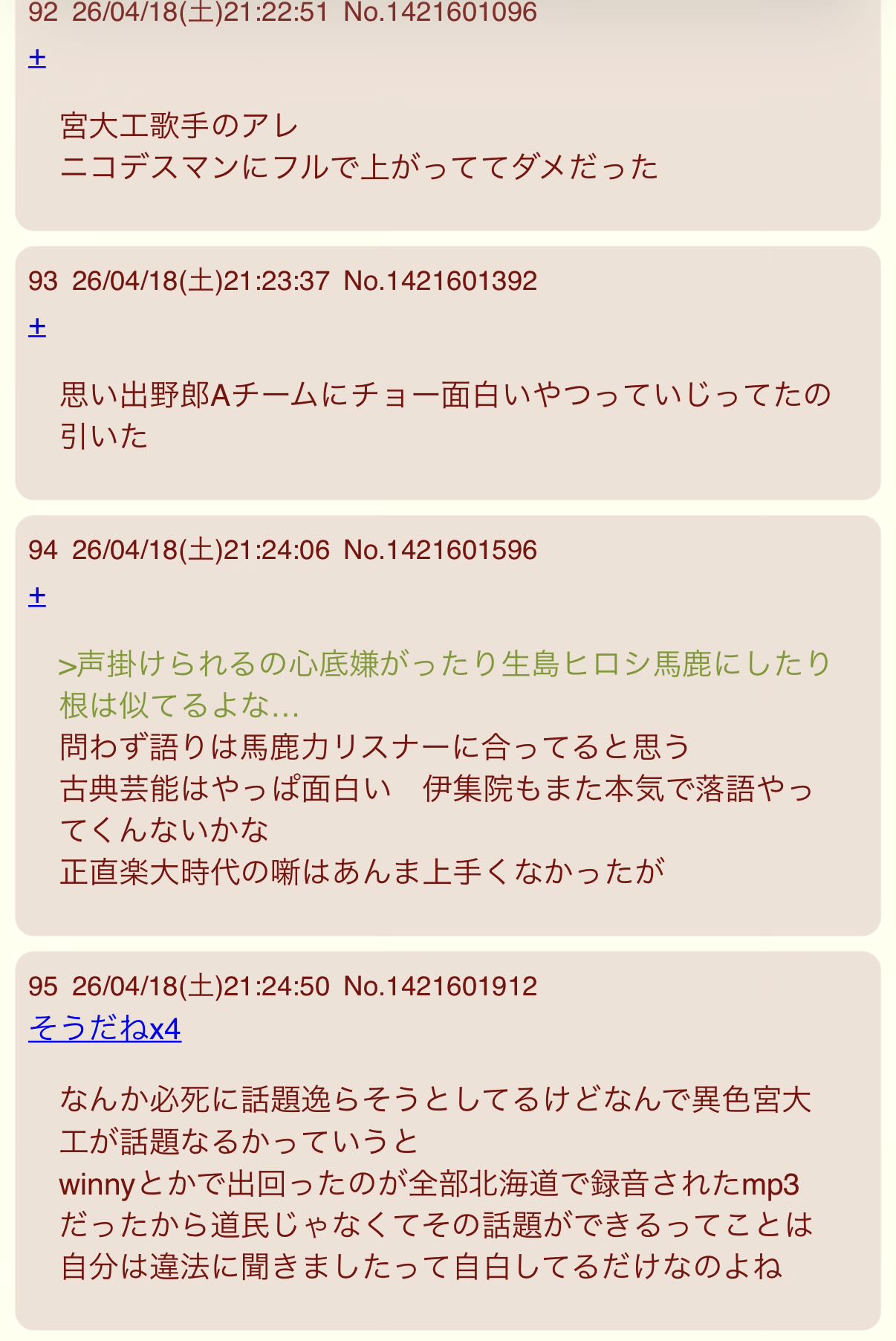Open post number No.1421601096
This screenshot has width=896, height=1341.
coord(440,12)
